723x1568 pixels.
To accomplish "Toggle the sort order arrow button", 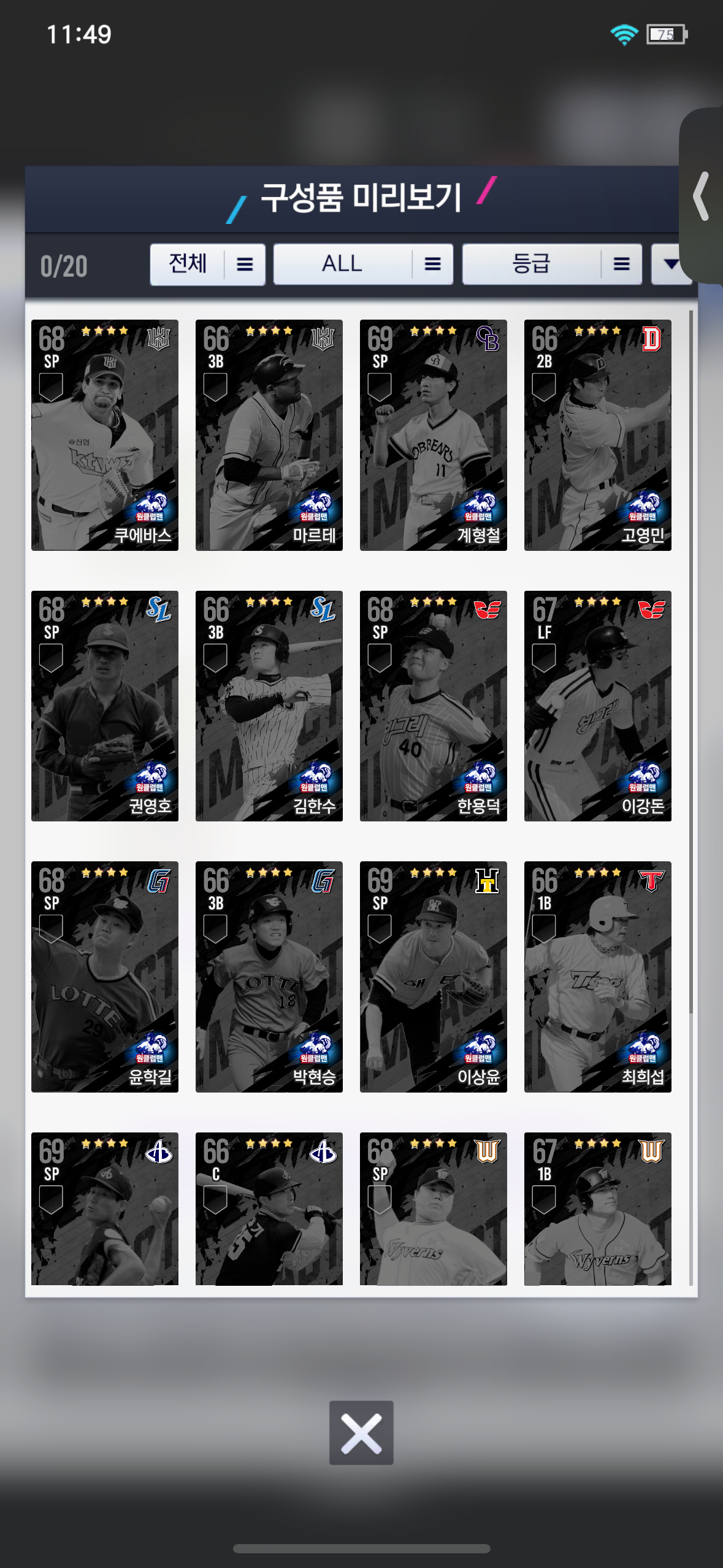I will (x=670, y=264).
